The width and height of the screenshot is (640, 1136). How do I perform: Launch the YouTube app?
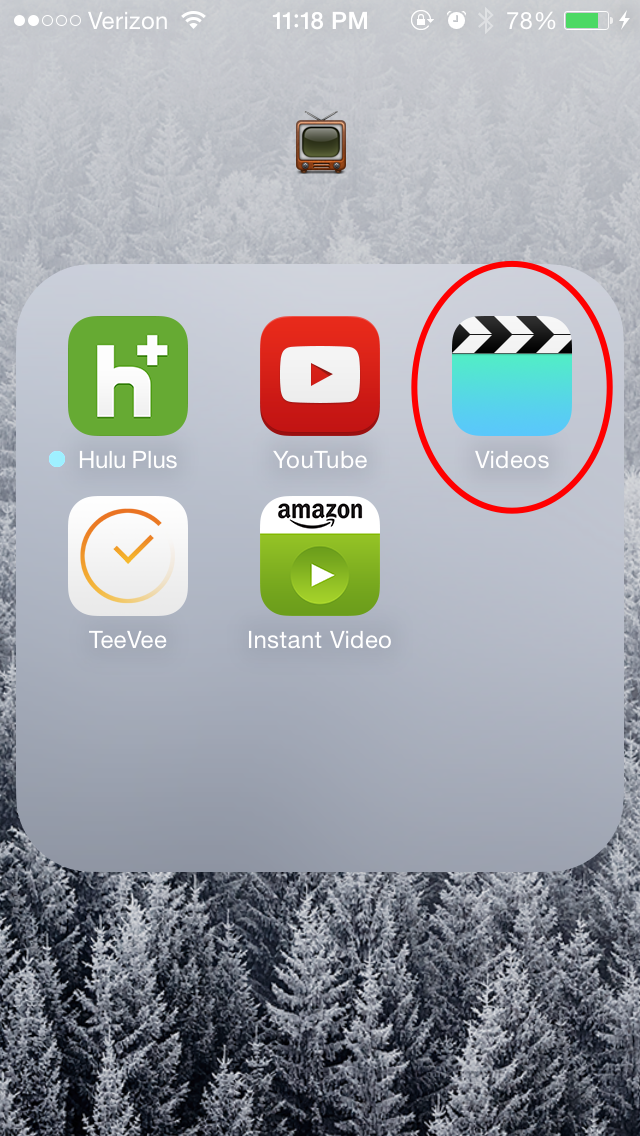320,376
